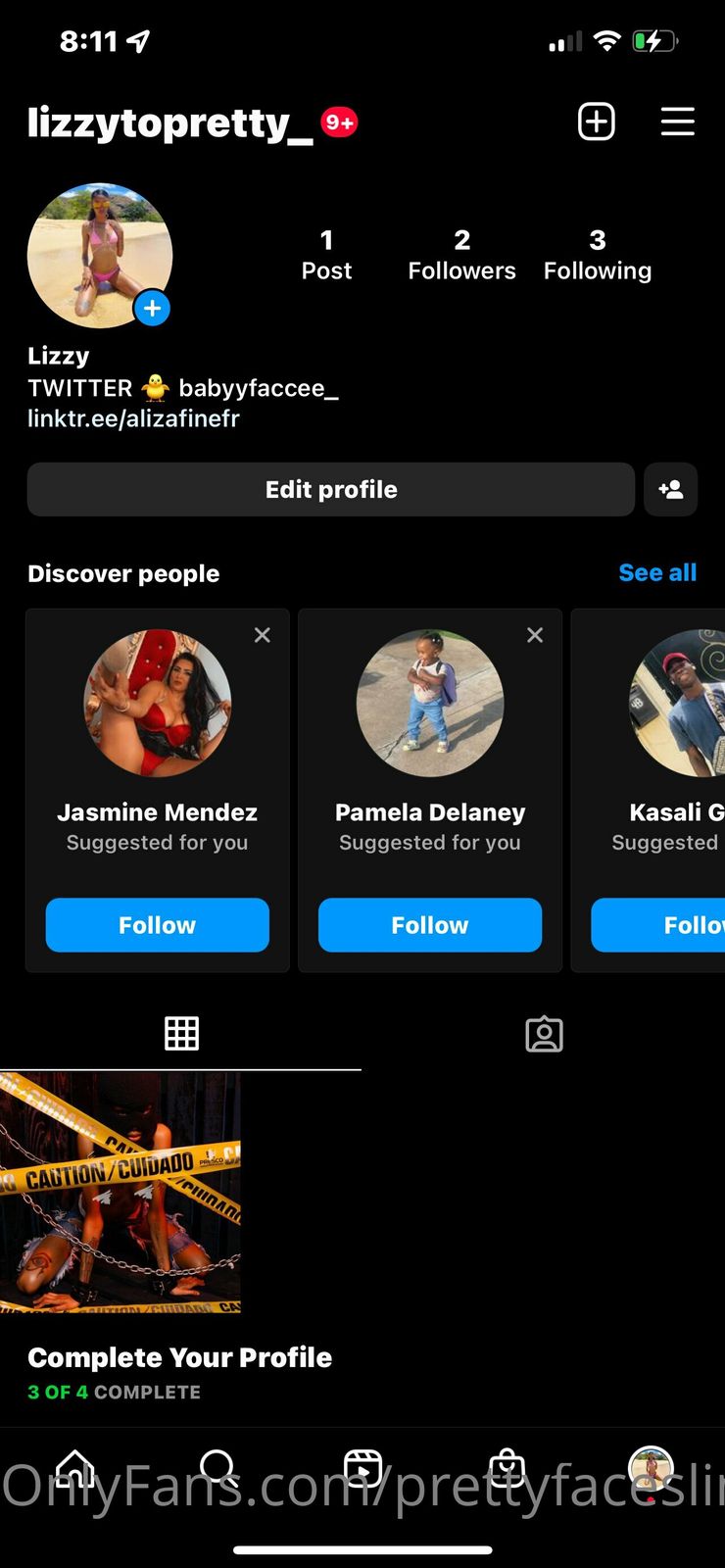
Task: Dismiss the Jasmine Mendez suggestion
Action: click(x=262, y=635)
